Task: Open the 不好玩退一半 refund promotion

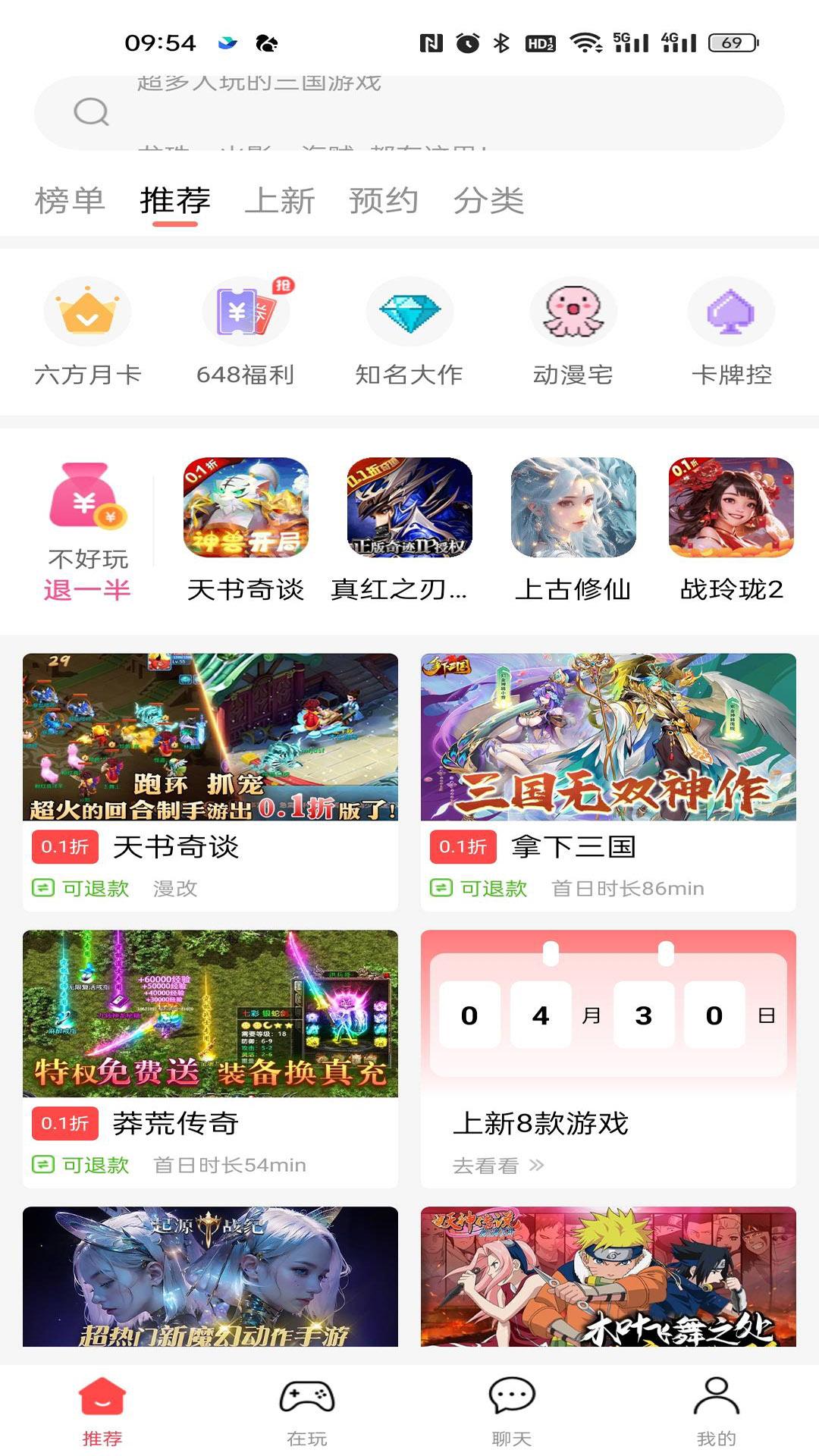Action: (x=87, y=531)
